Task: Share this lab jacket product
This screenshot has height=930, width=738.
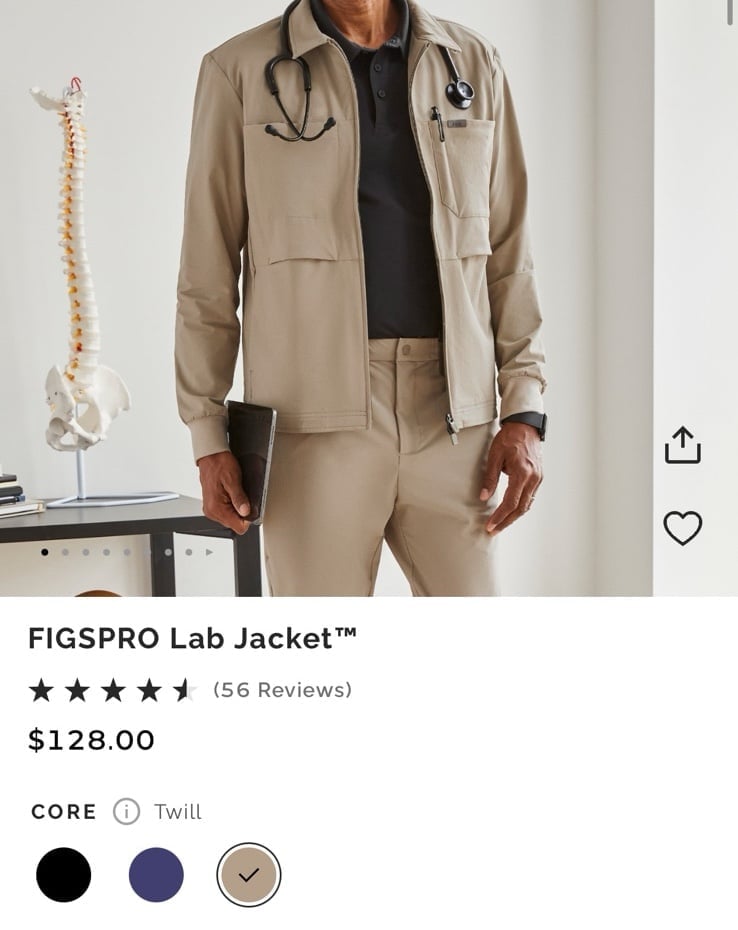Action: click(683, 446)
